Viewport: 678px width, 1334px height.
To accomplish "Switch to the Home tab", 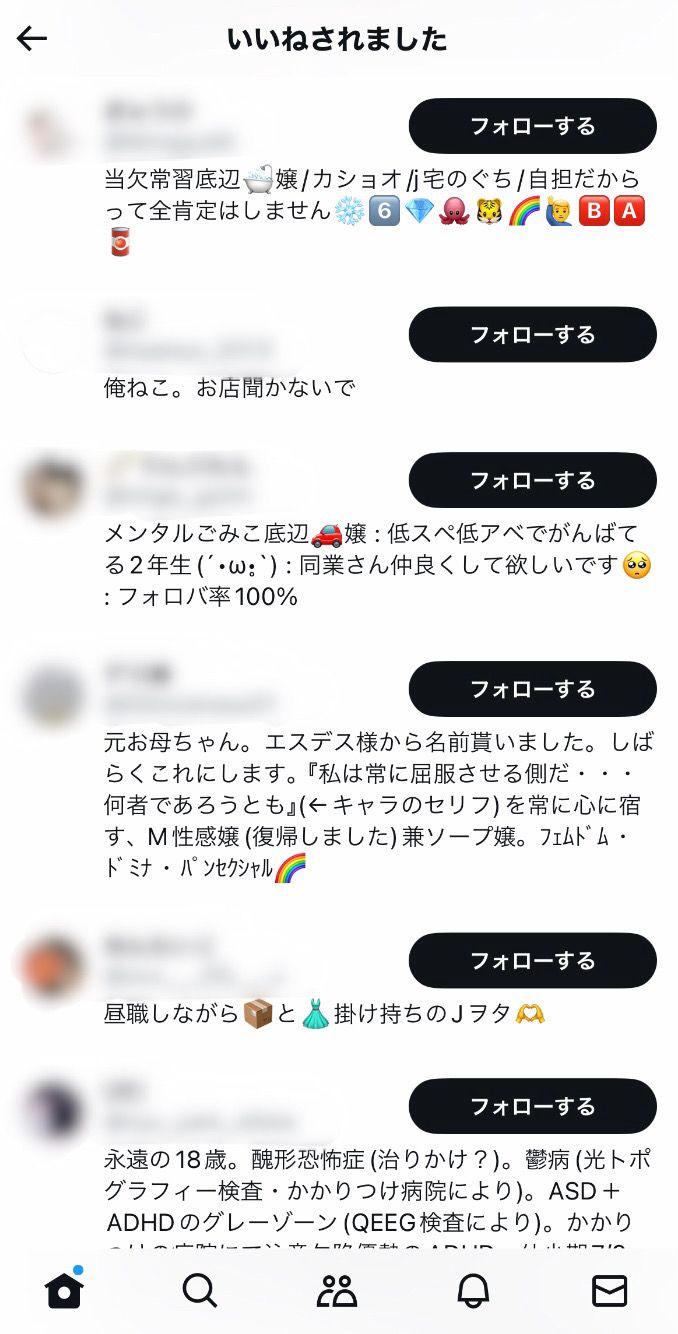I will [65, 1291].
